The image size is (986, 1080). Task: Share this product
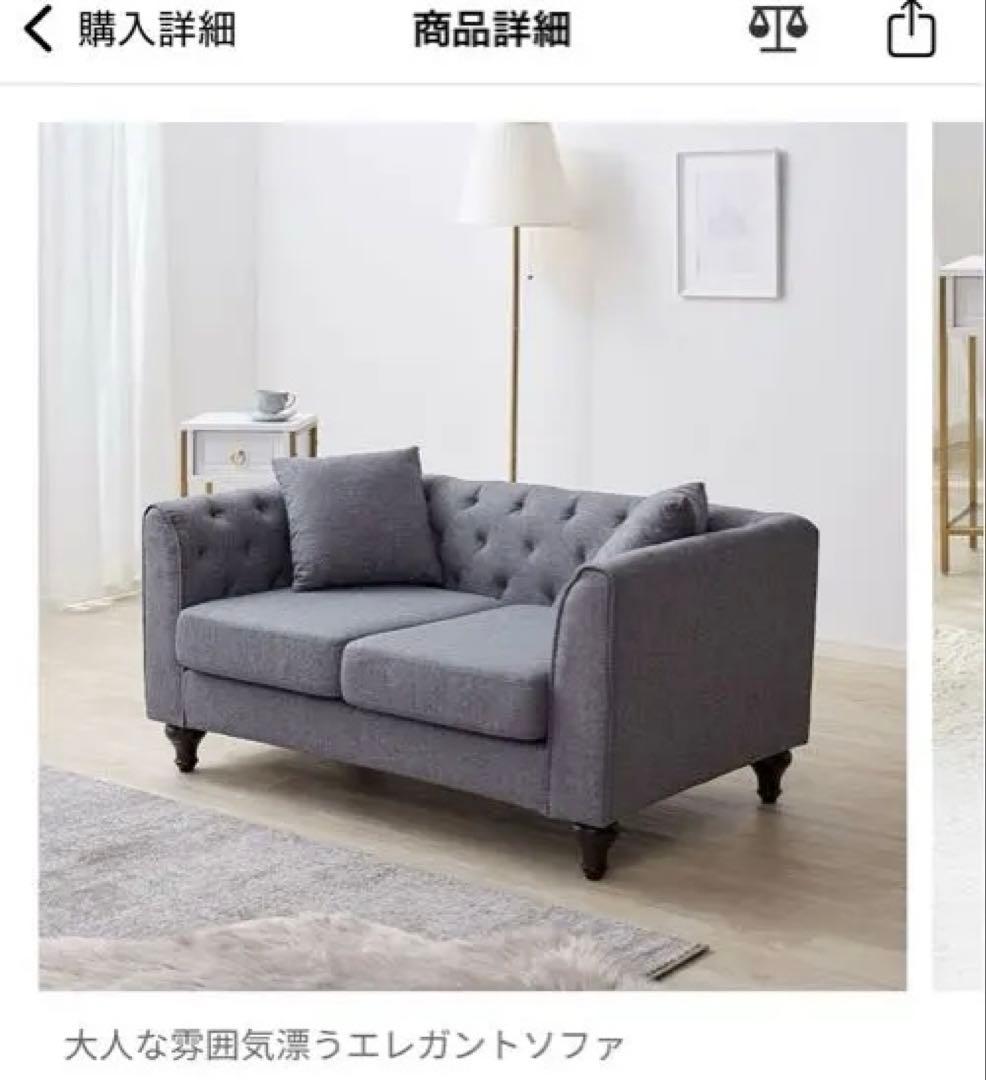coord(911,32)
